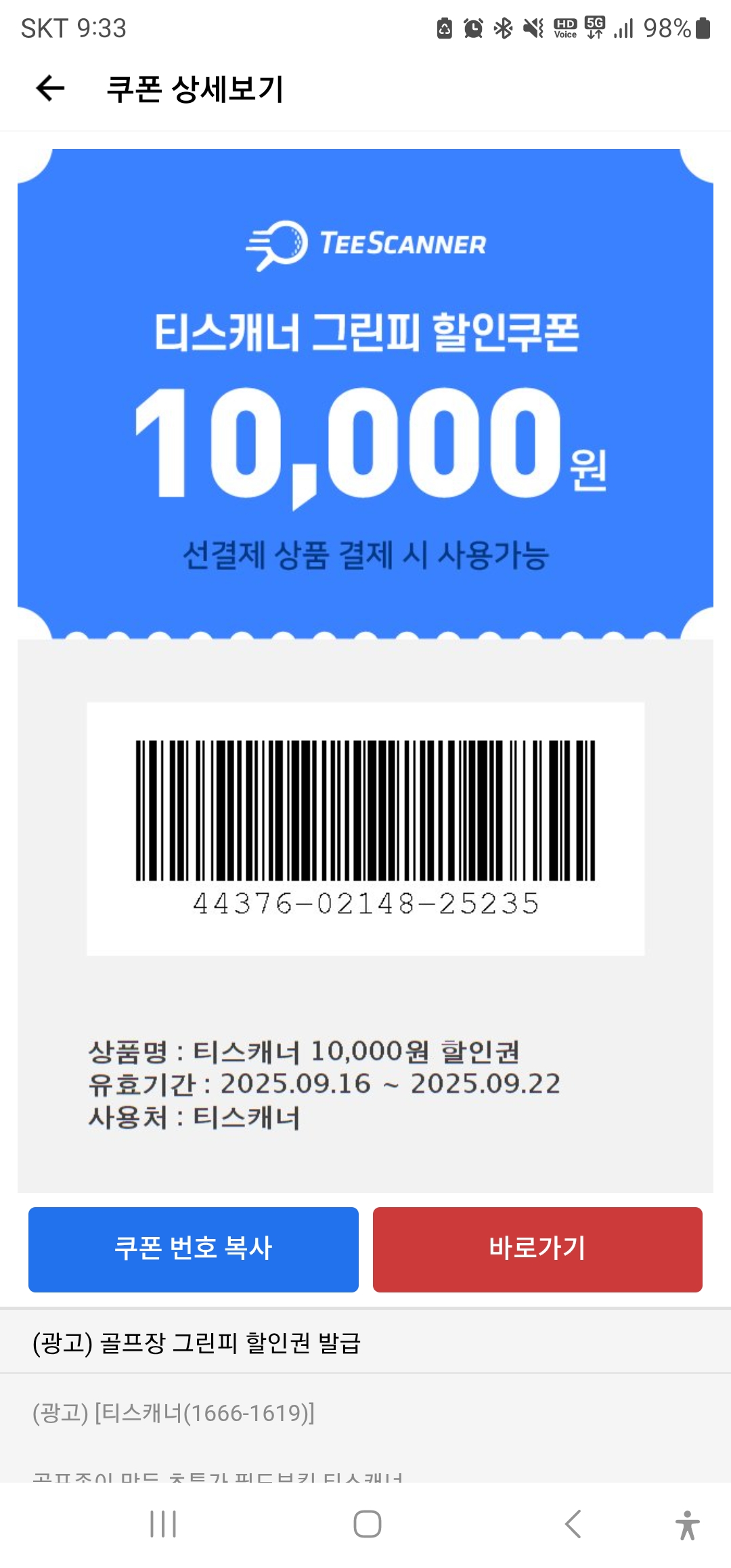
Task: Open recent apps from navigation bar
Action: 163,1524
